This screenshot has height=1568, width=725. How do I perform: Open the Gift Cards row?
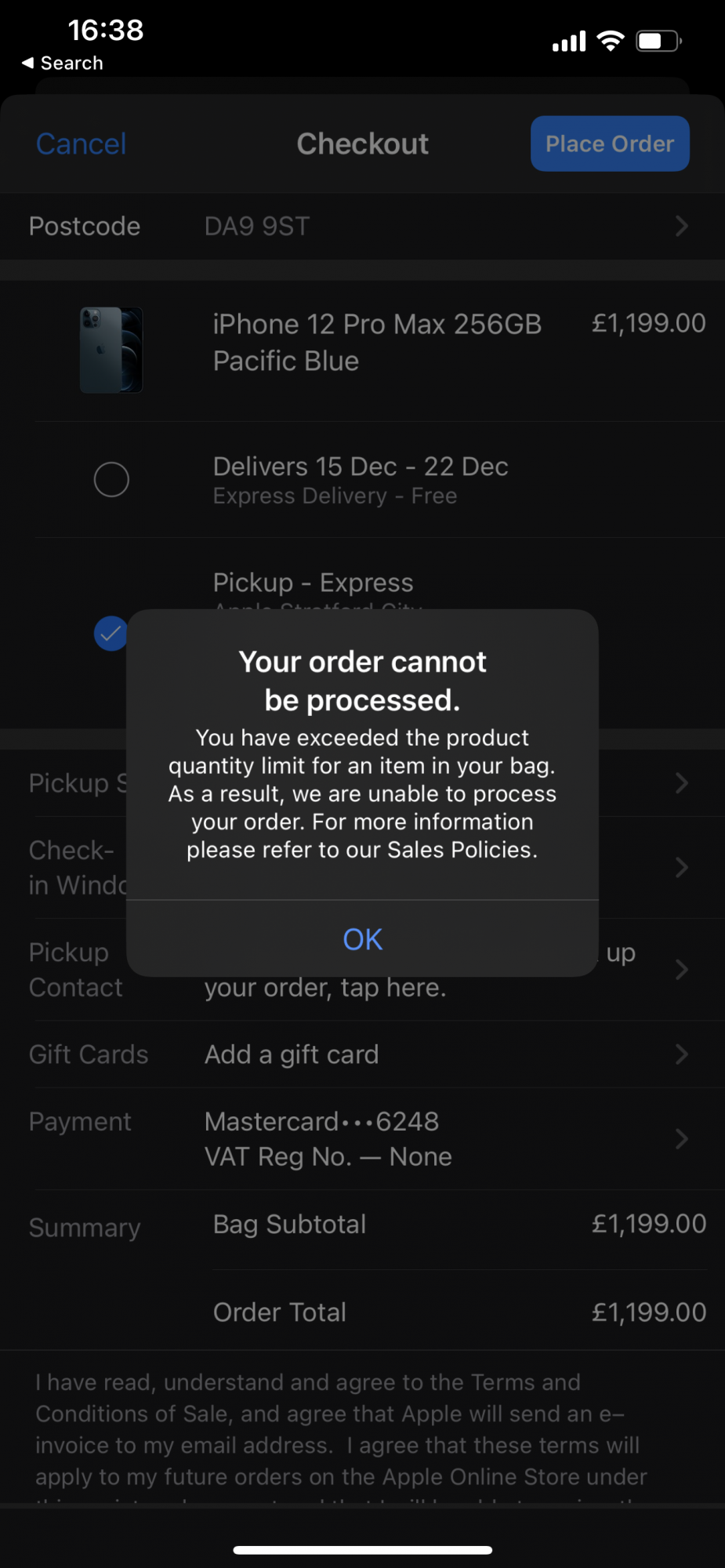pos(362,1054)
